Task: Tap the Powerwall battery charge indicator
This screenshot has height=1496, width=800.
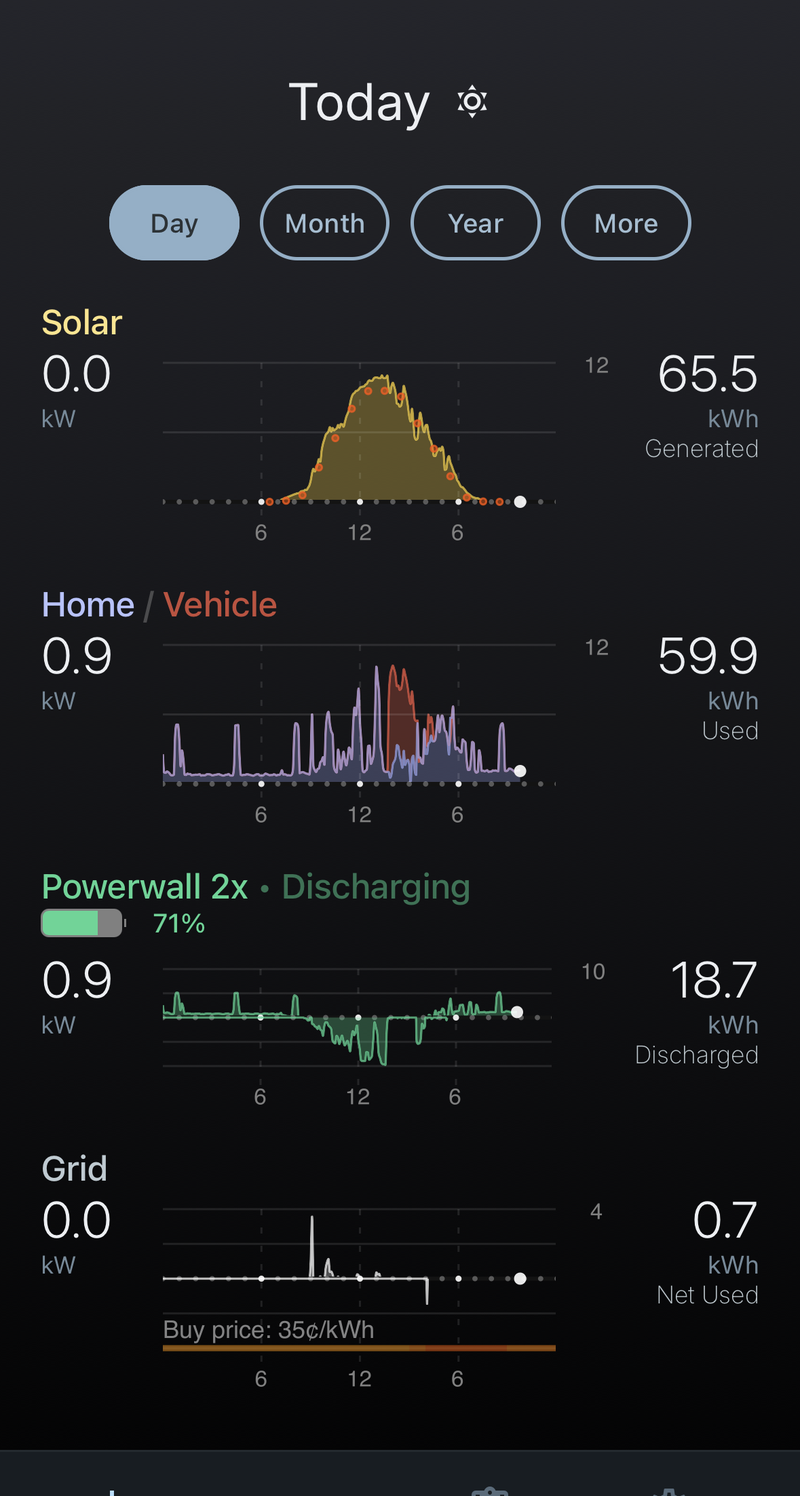Action: click(82, 923)
